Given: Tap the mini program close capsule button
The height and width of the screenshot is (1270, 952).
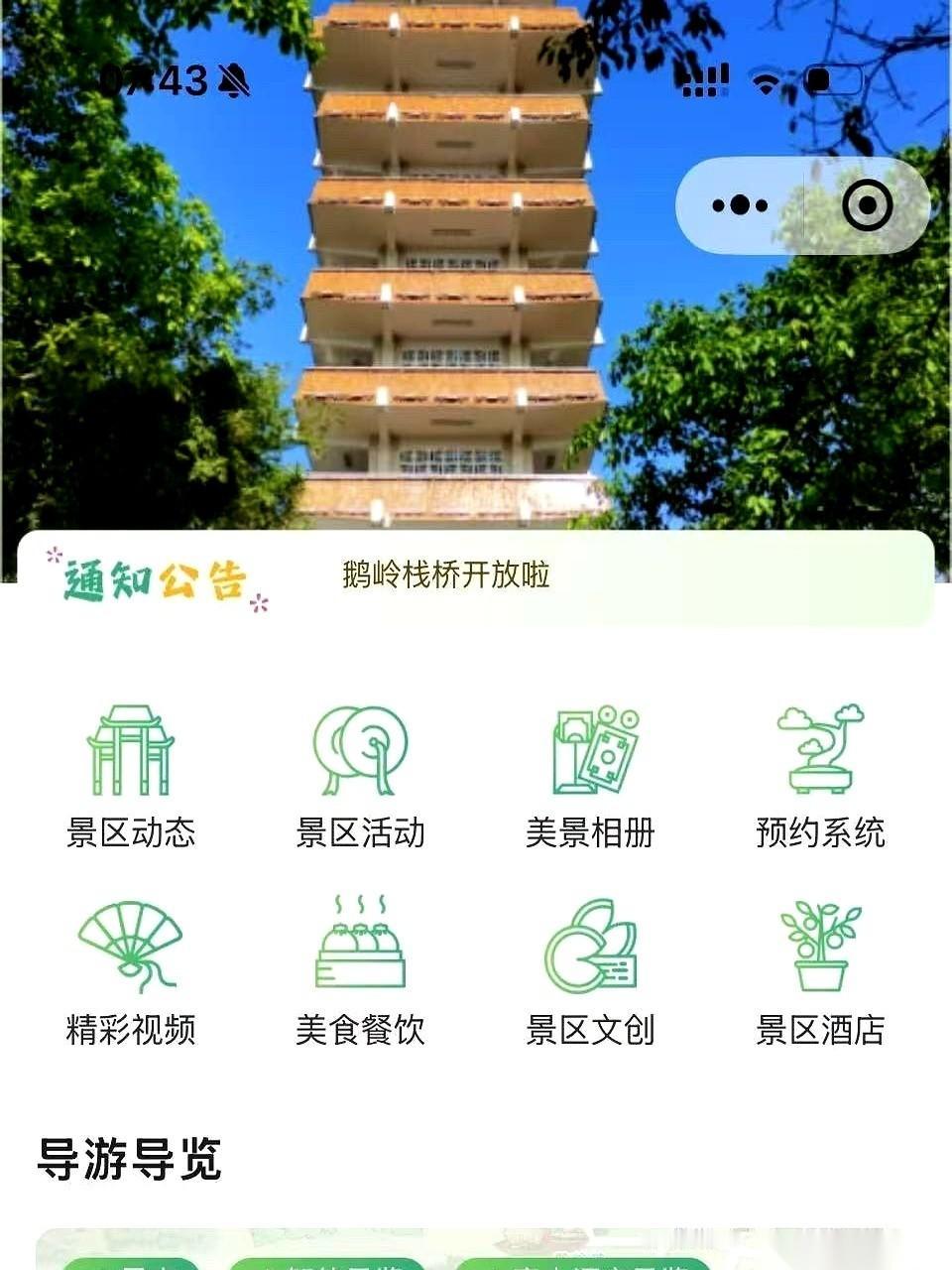Looking at the screenshot, I should (x=866, y=204).
